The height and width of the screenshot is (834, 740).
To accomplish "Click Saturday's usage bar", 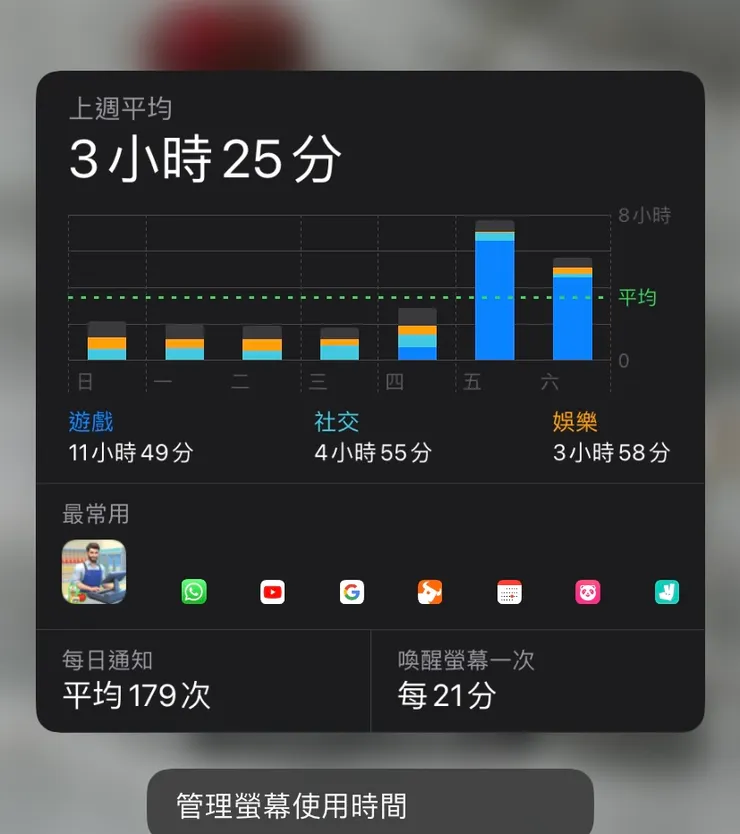I will coord(573,310).
